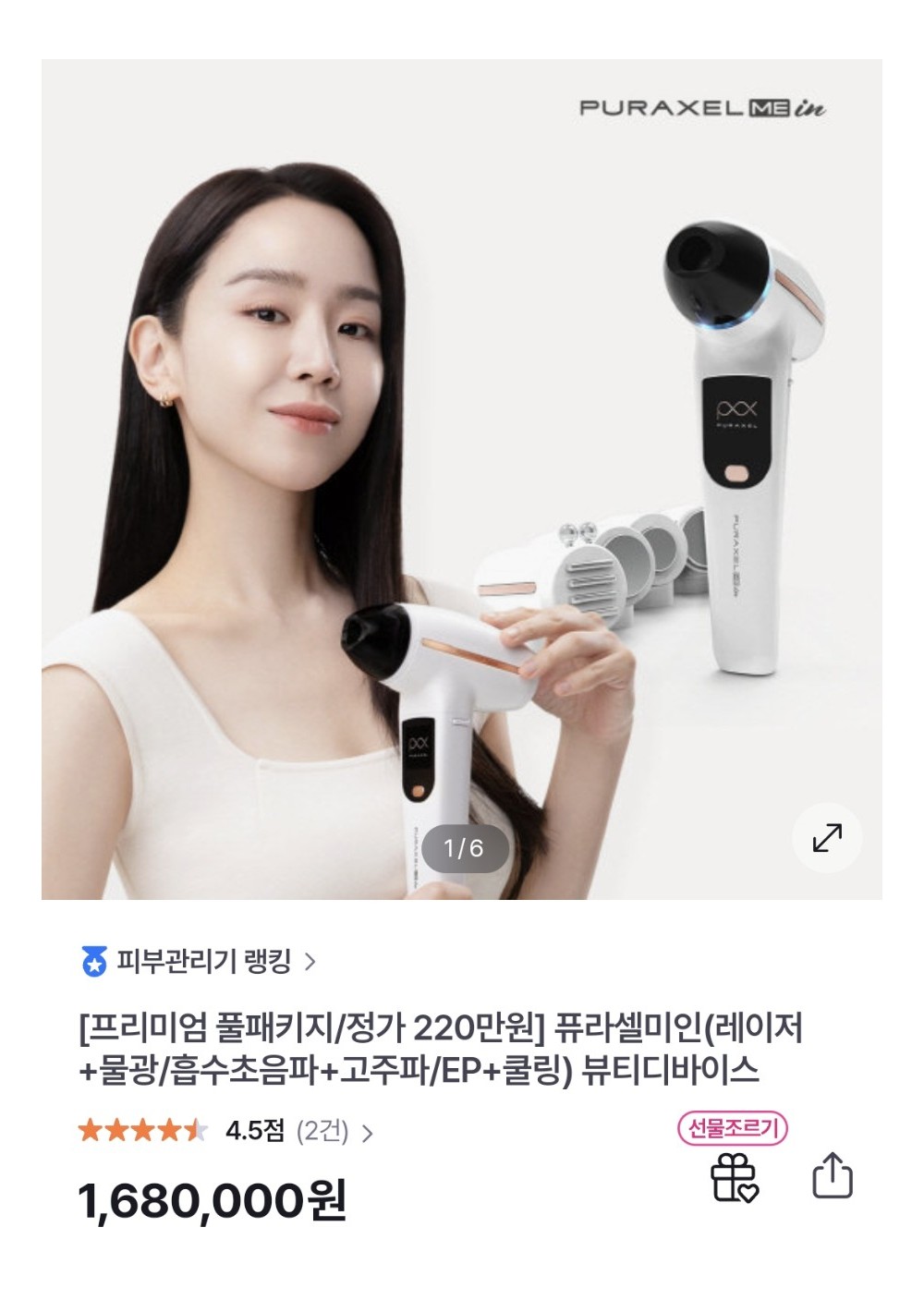Expand the product image to fullscreen

pos(827,837)
